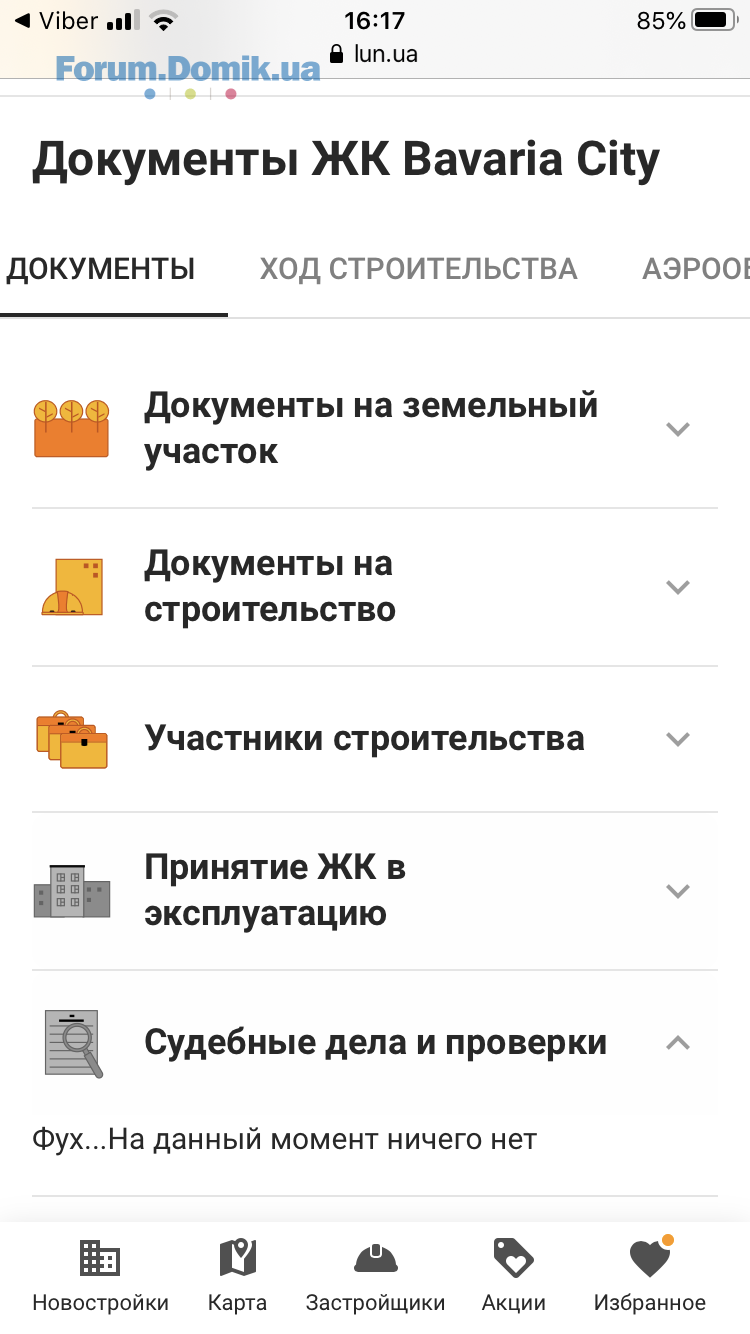Open the Застройщики tab
Image resolution: width=750 pixels, height=1334 pixels.
coord(375,1276)
